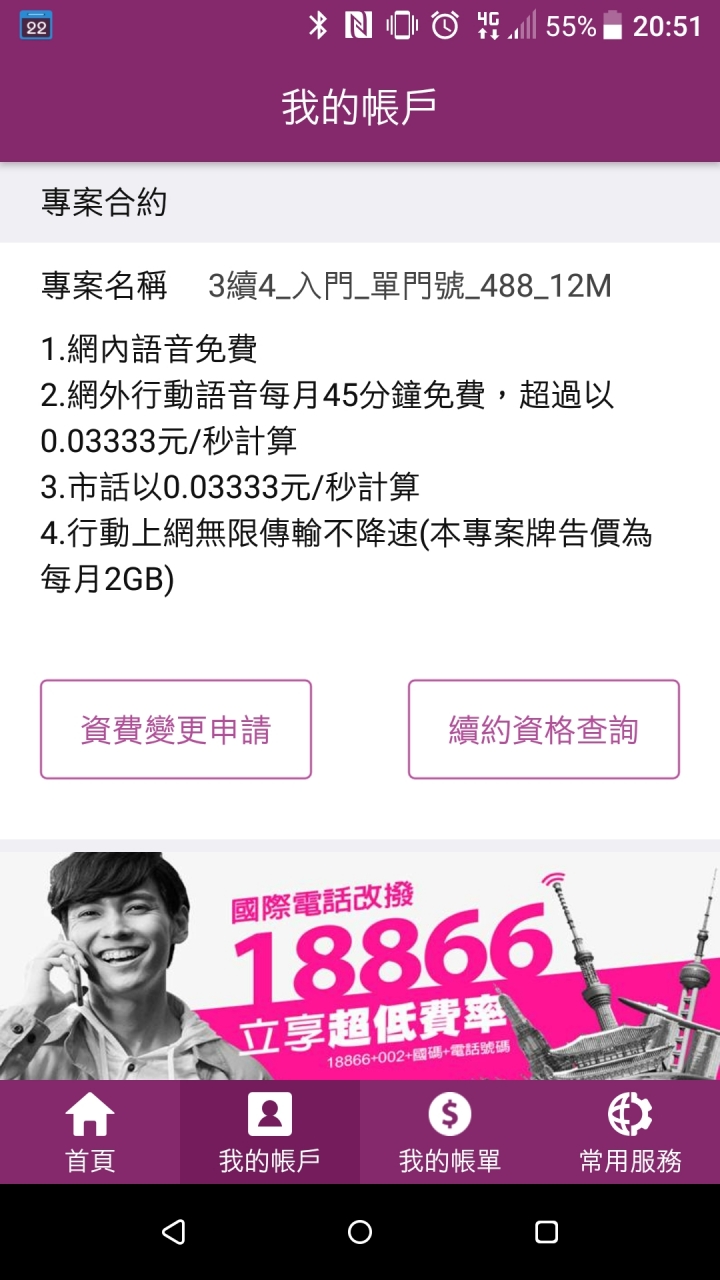The image size is (720, 1280).
Task: Tap the system back button
Action: click(174, 1232)
